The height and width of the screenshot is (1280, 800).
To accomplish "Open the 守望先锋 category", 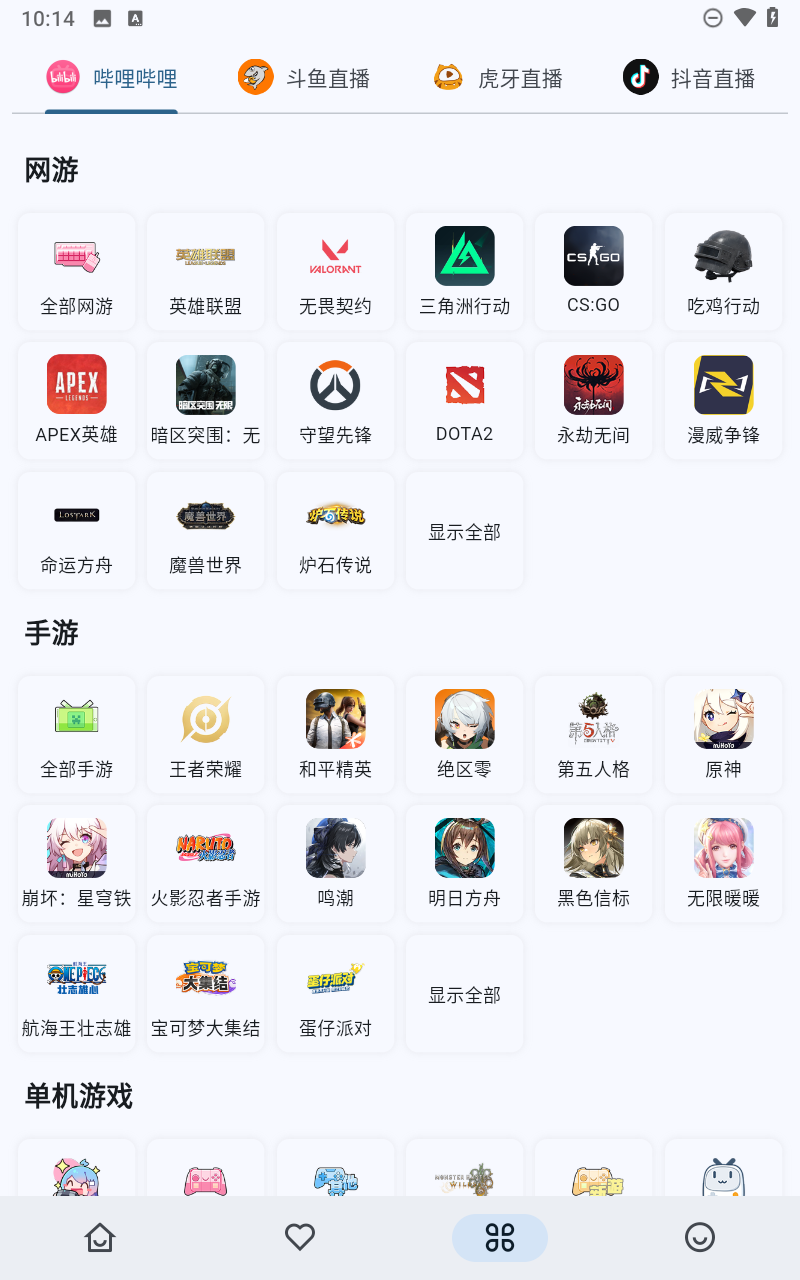I will coord(335,401).
